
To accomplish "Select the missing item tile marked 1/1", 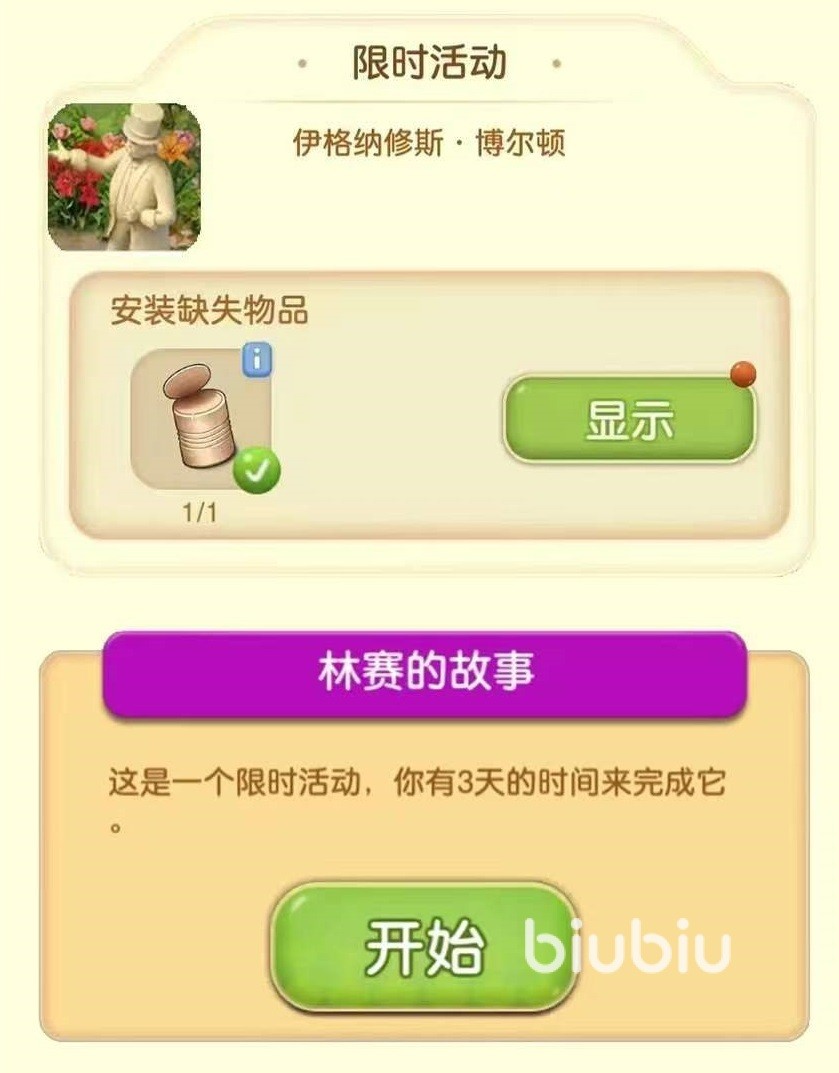I will tap(201, 419).
